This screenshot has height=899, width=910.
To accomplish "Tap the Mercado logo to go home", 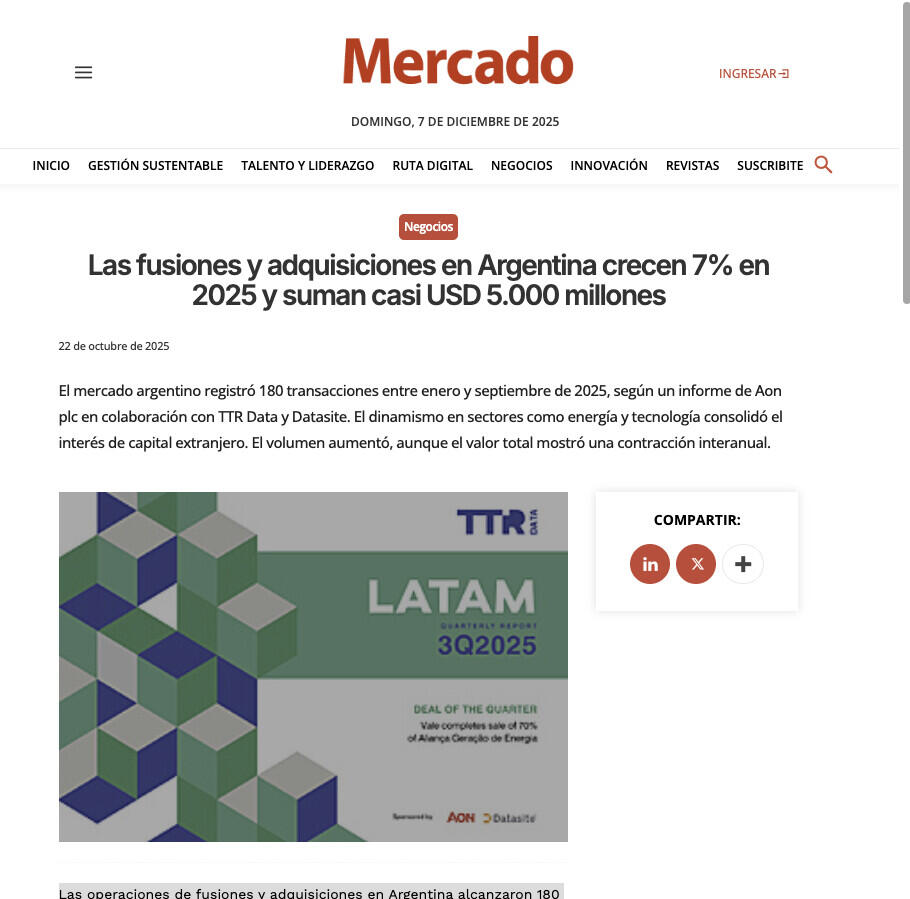I will coord(458,61).
